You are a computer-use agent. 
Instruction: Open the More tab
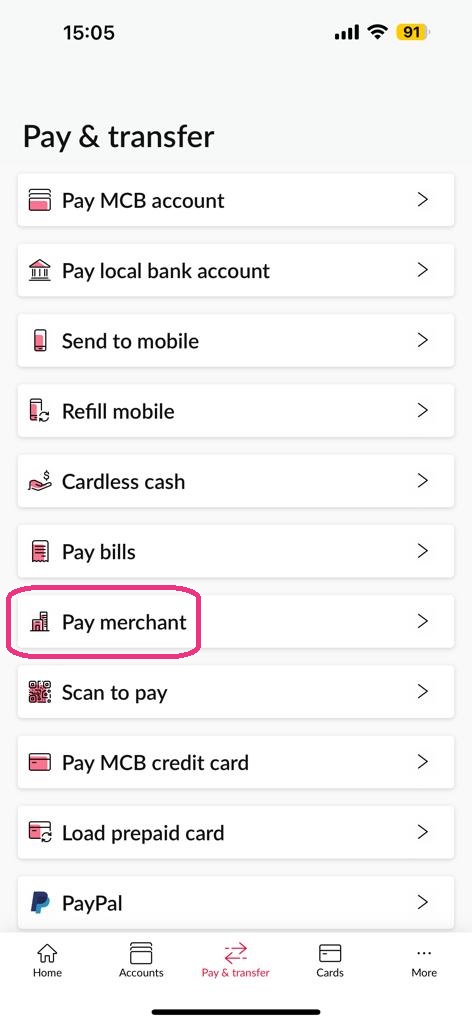pos(424,960)
